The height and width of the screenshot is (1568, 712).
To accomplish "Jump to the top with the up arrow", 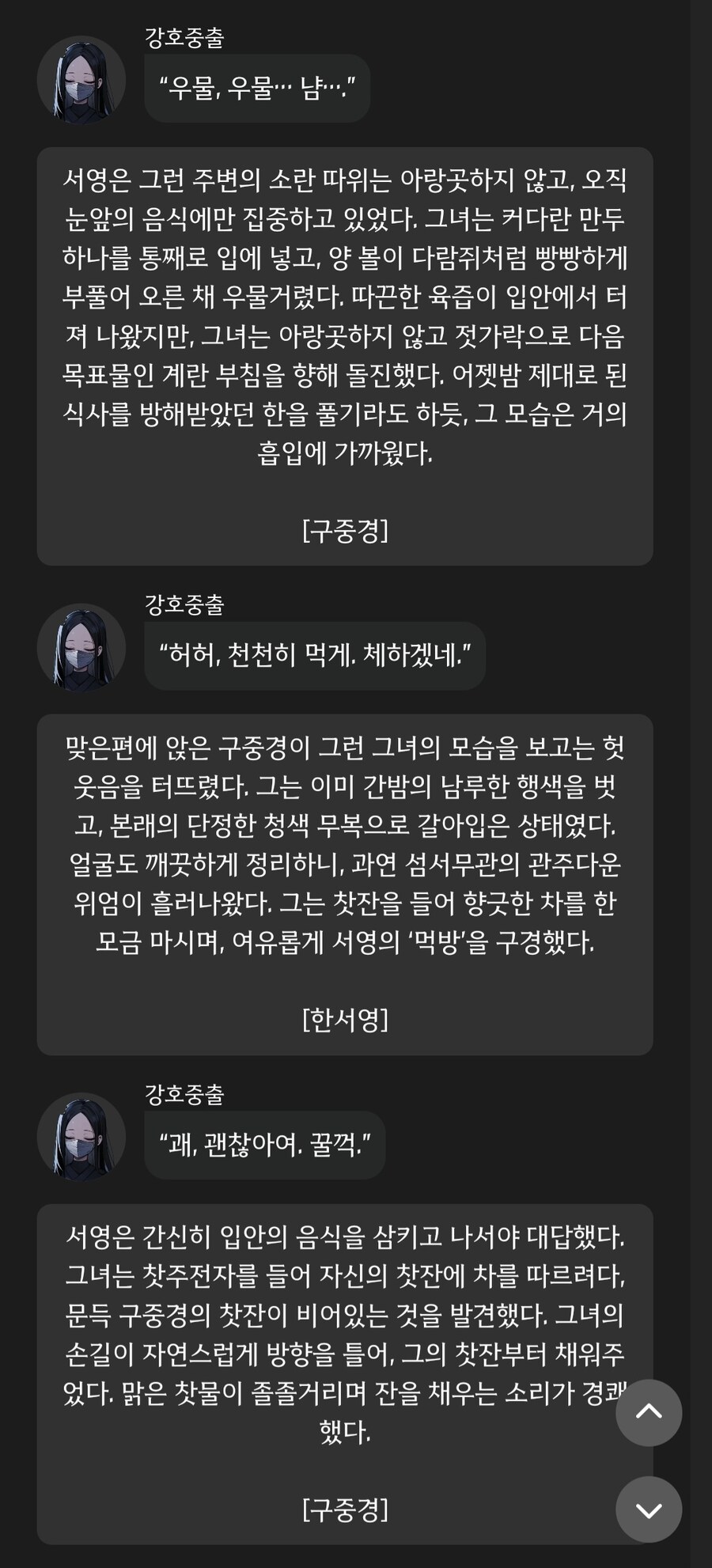I will pos(649,1412).
